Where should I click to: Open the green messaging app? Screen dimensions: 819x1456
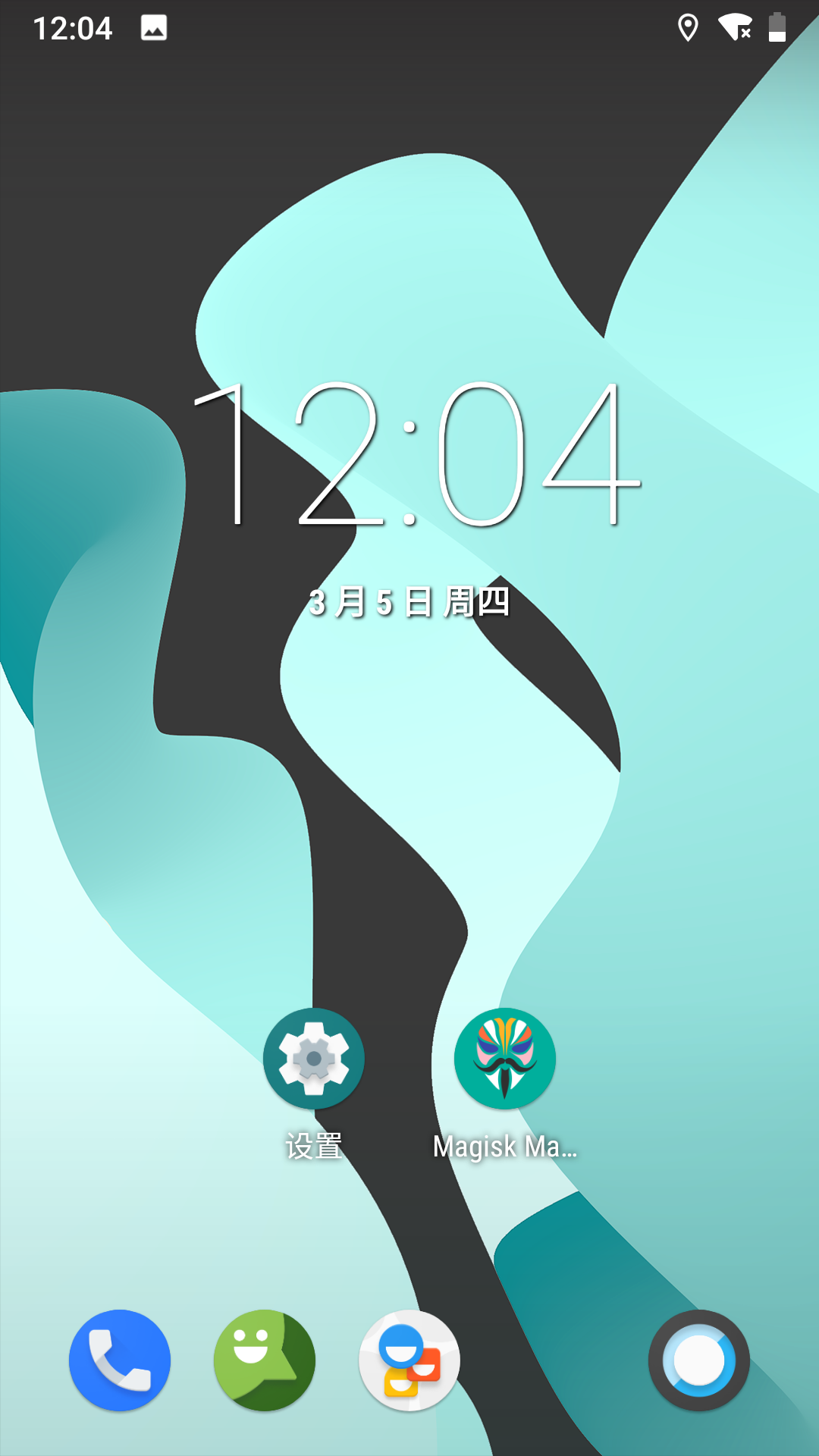264,1360
